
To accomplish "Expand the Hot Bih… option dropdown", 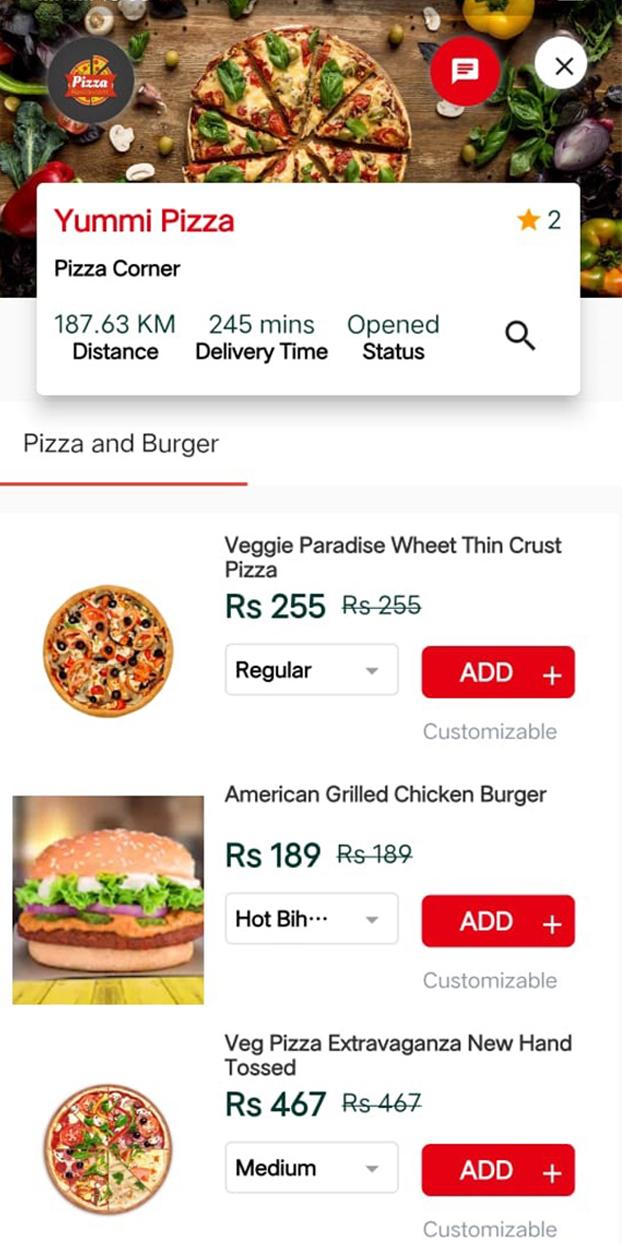I will click(x=312, y=919).
